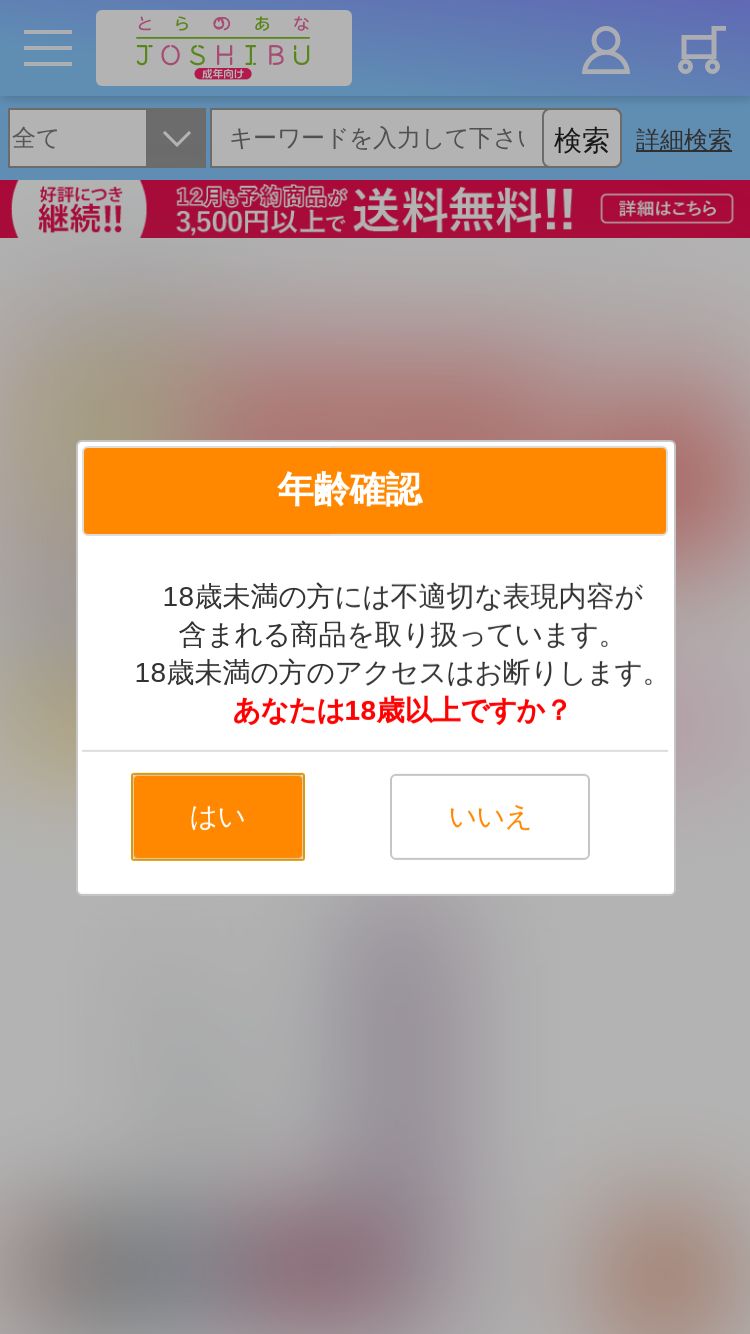This screenshot has width=750, height=1334.
Task: Decline age confirmation with いいえ
Action: [490, 817]
